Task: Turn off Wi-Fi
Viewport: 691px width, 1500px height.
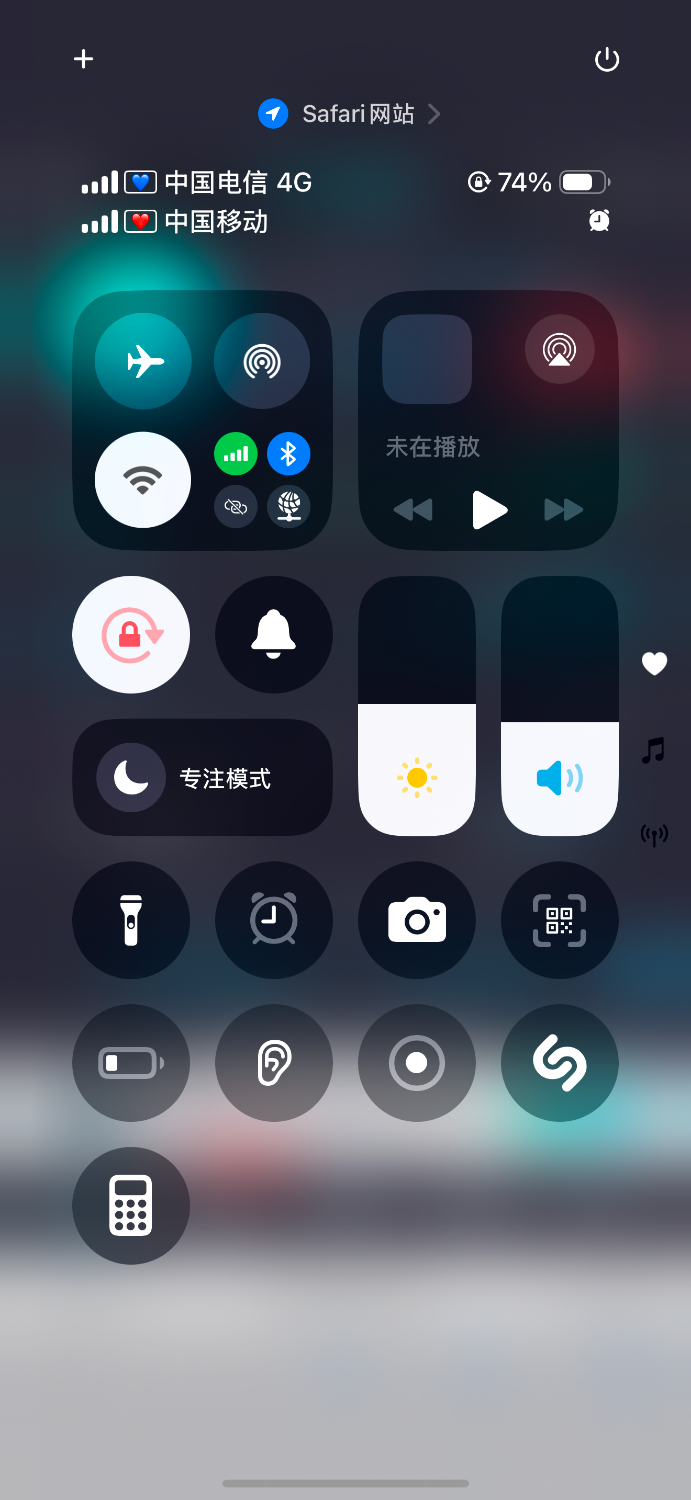Action: pos(143,480)
